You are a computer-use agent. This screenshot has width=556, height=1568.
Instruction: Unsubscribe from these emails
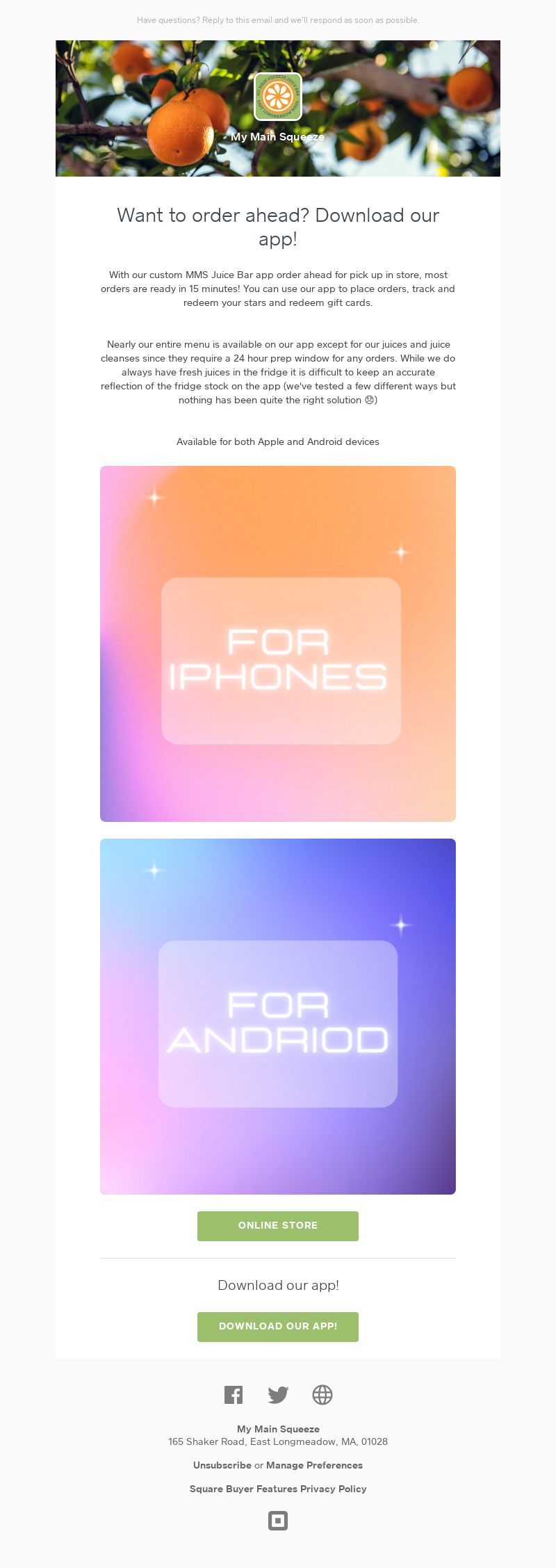[x=222, y=1465]
